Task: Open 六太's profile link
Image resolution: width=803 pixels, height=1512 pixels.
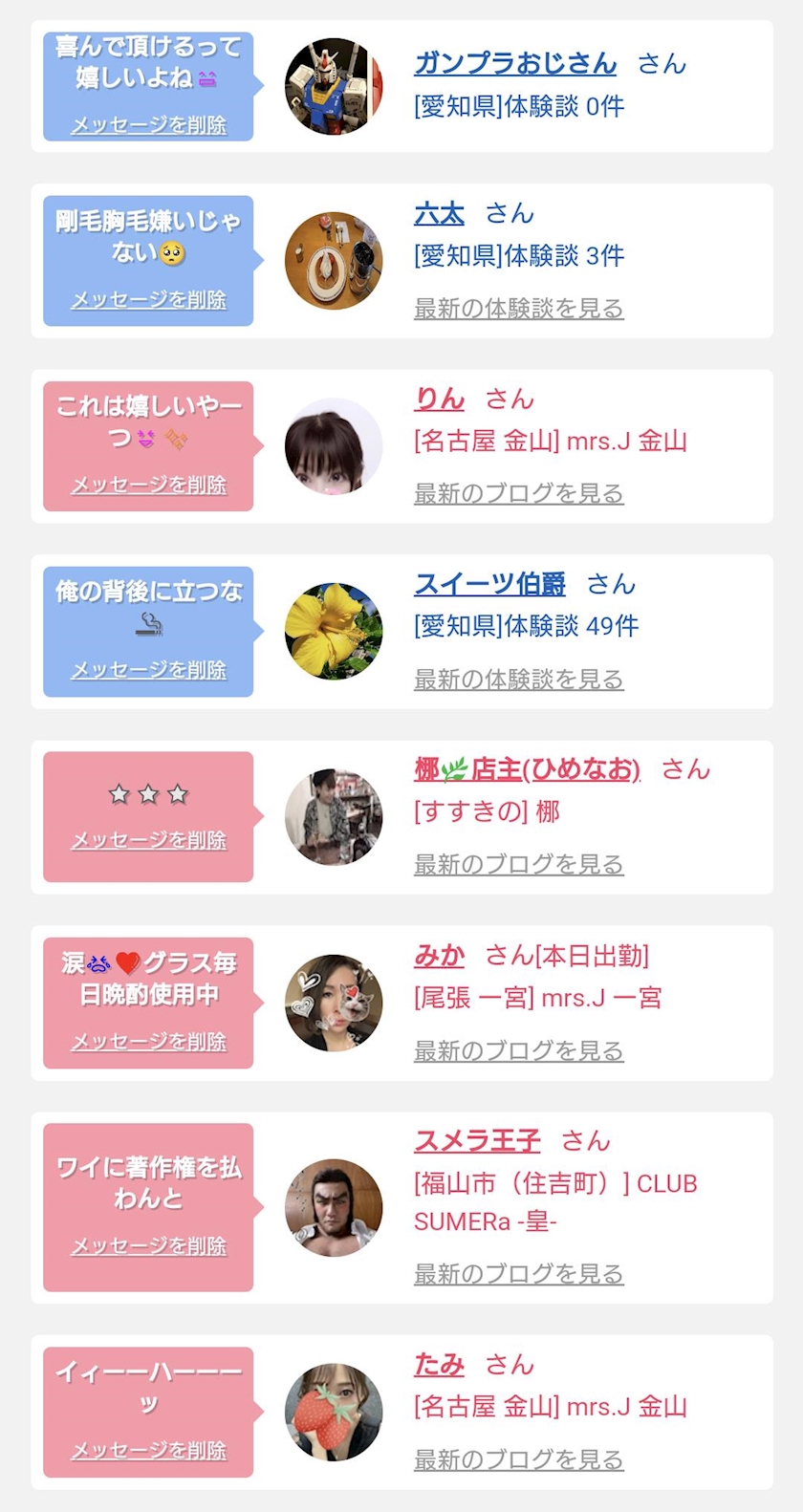Action: [x=439, y=213]
